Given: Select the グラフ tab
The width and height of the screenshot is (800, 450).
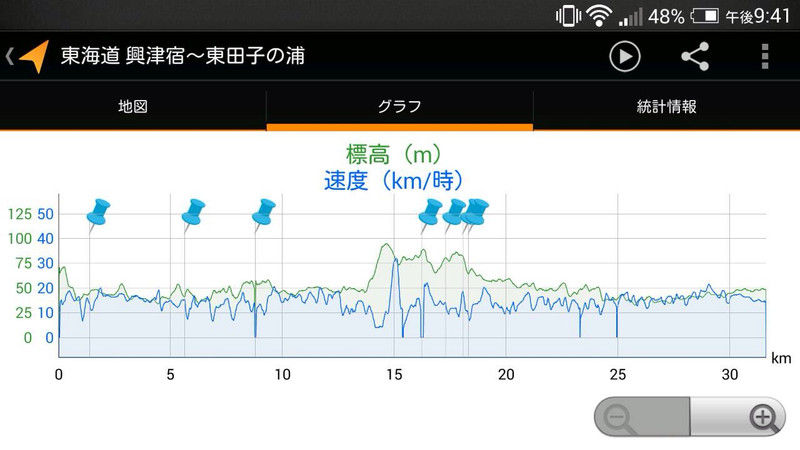Looking at the screenshot, I should 399,106.
